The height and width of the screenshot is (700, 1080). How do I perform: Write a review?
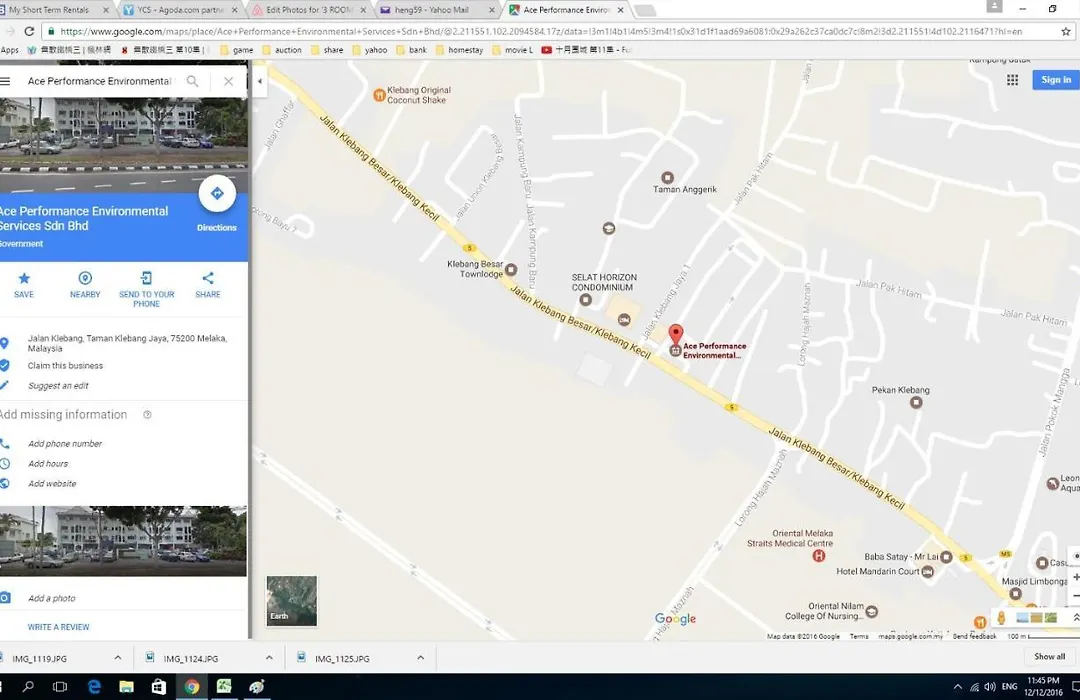[x=58, y=627]
